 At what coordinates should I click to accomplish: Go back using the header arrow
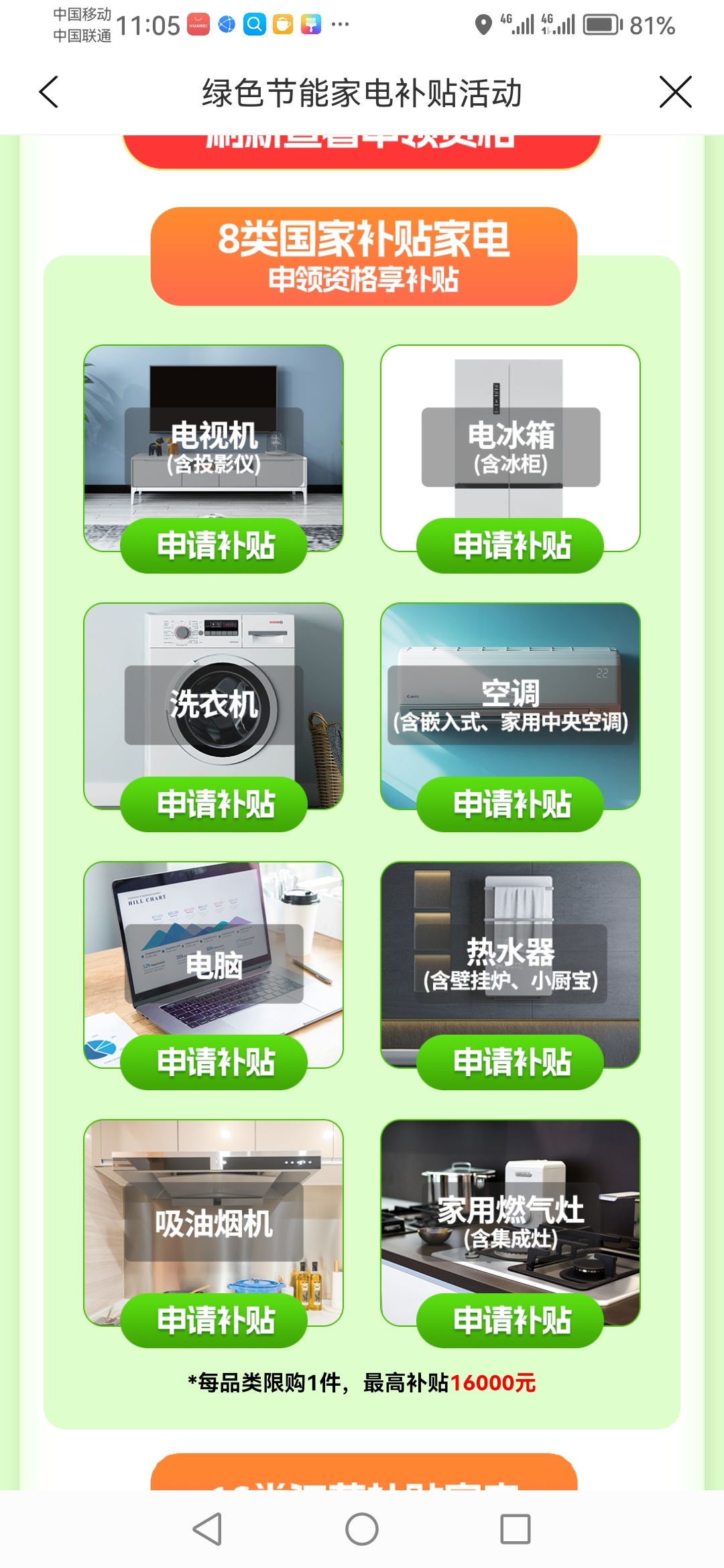click(x=49, y=92)
